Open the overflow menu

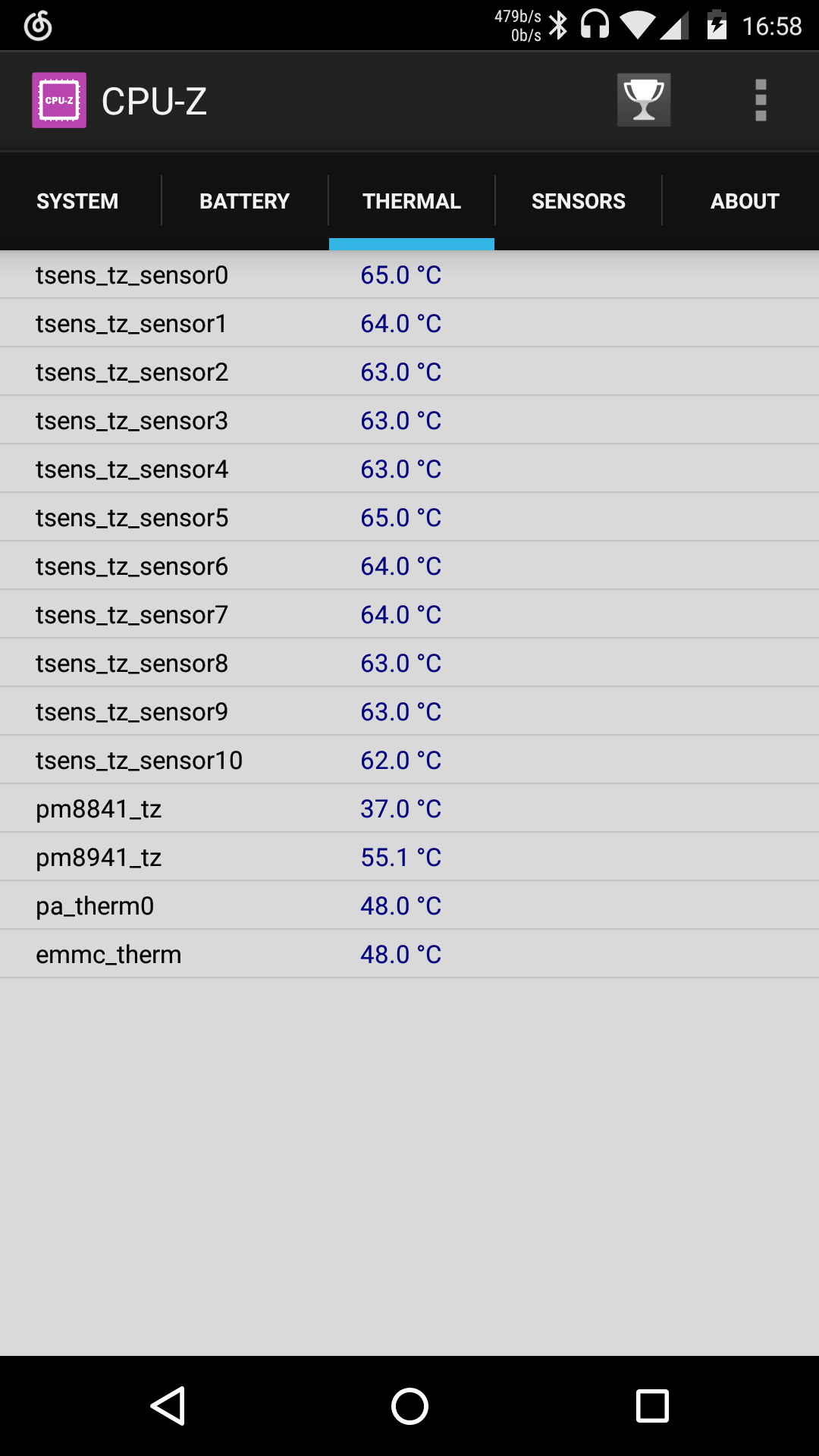click(761, 100)
